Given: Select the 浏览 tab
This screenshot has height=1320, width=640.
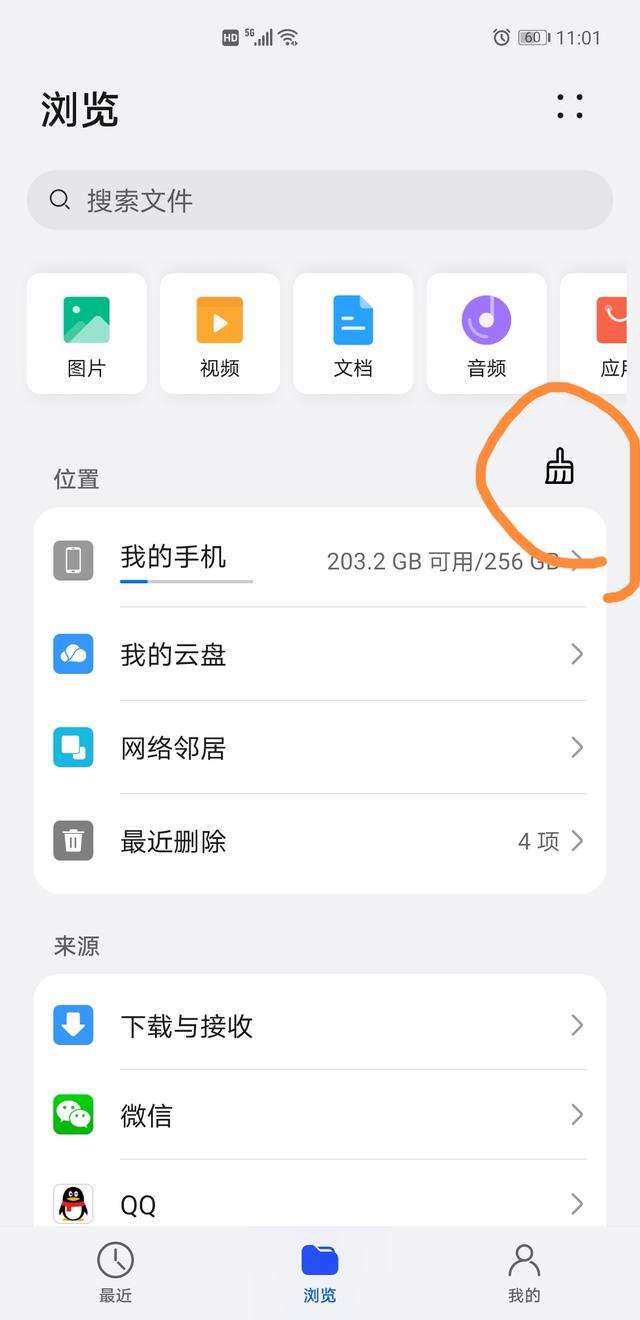Looking at the screenshot, I should (320, 1272).
